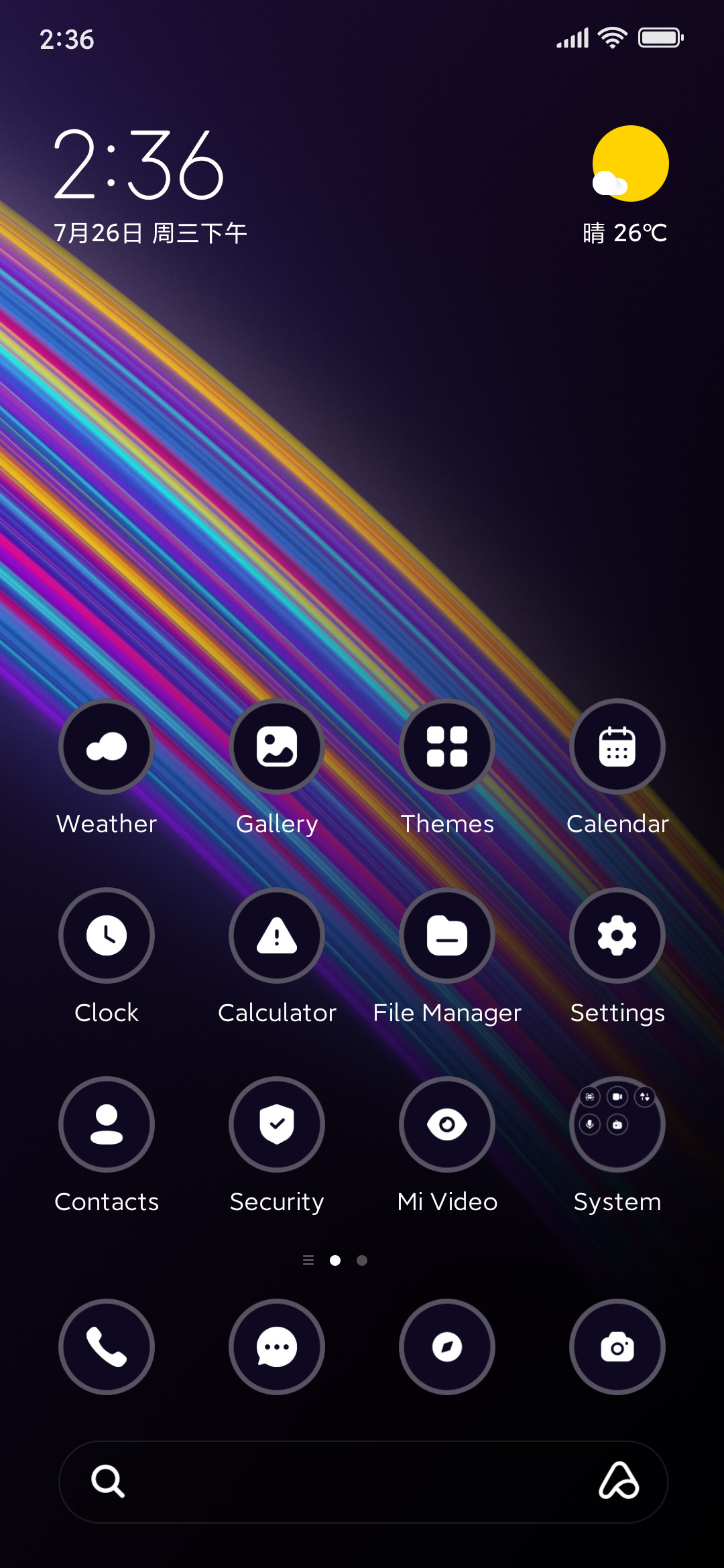This screenshot has width=724, height=1568.
Task: Launch the browser compass icon
Action: click(447, 1347)
